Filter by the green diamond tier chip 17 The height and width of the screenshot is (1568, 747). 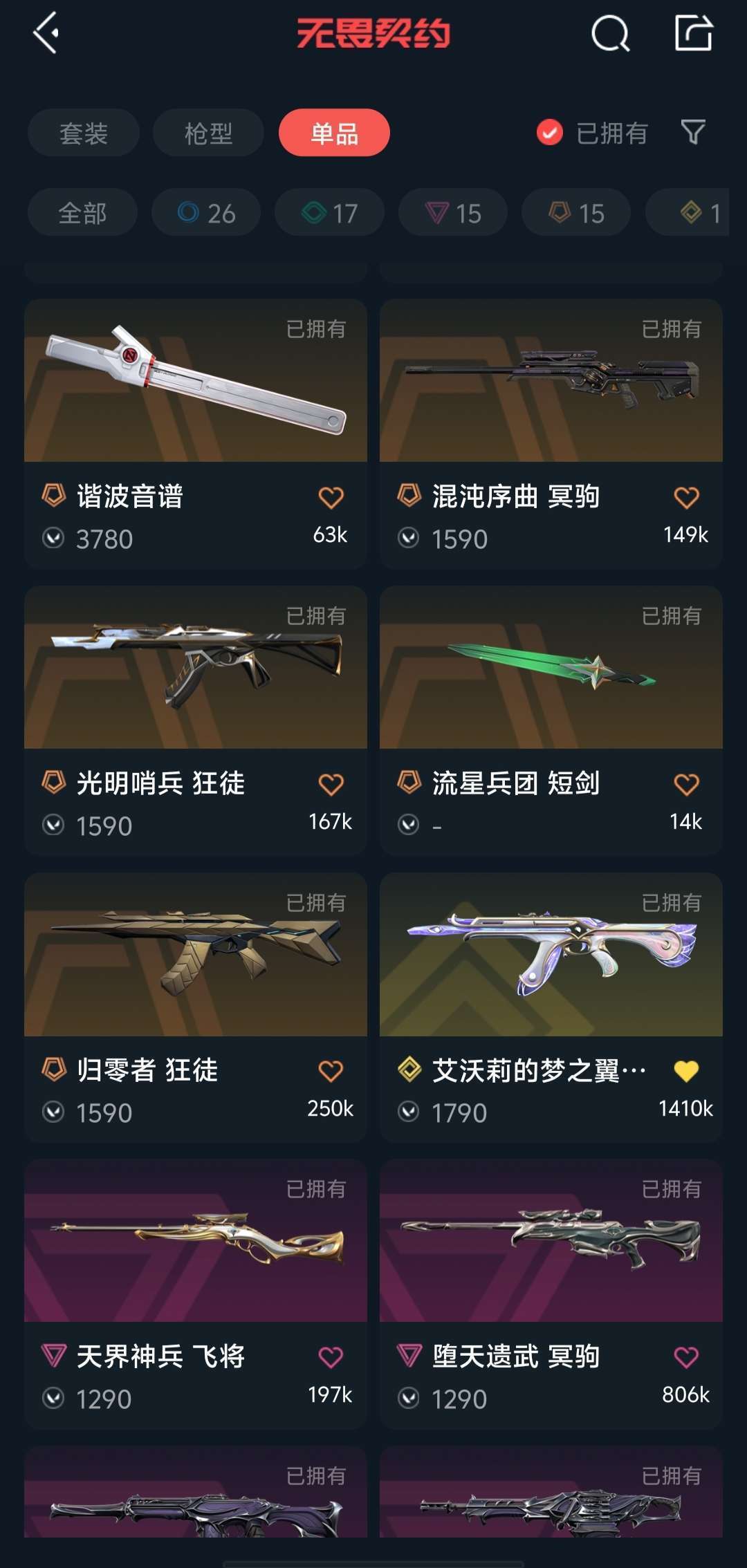tap(329, 212)
